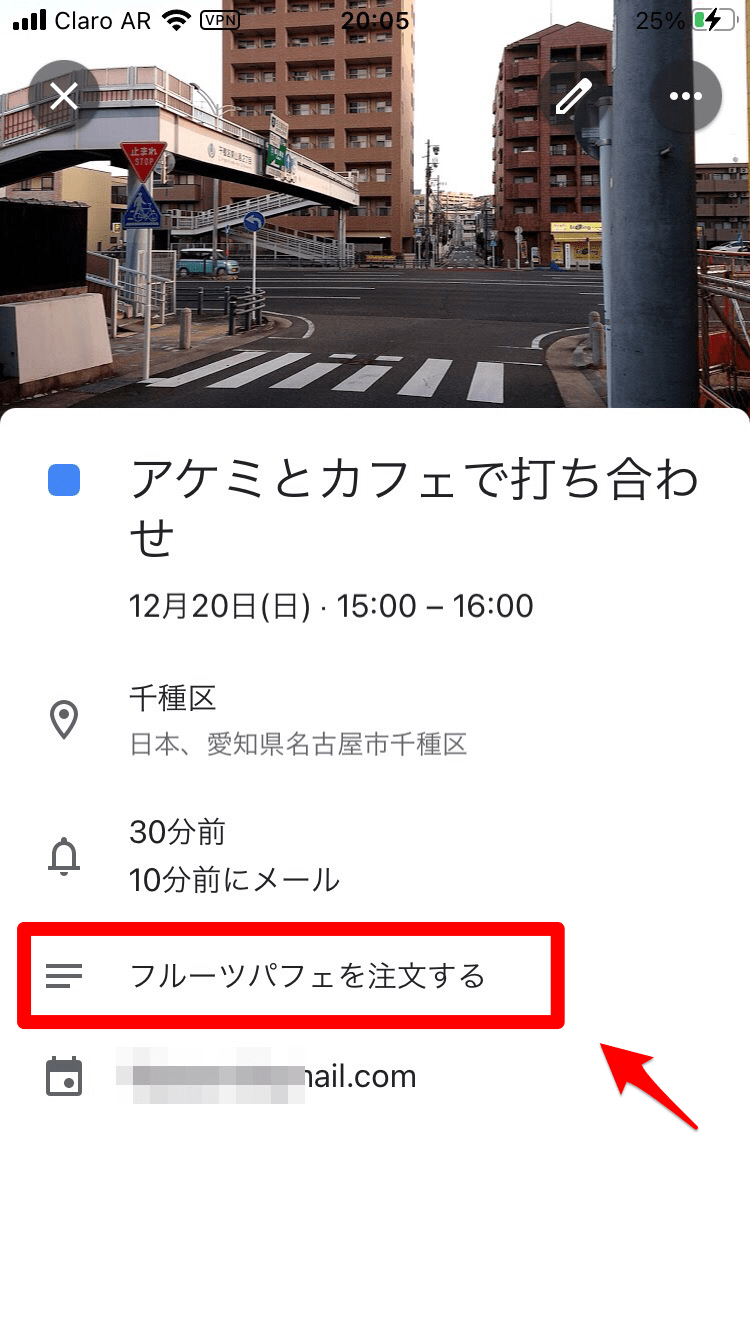This screenshot has height=1334, width=750.
Task: Close the event details with the X button
Action: pos(63,96)
